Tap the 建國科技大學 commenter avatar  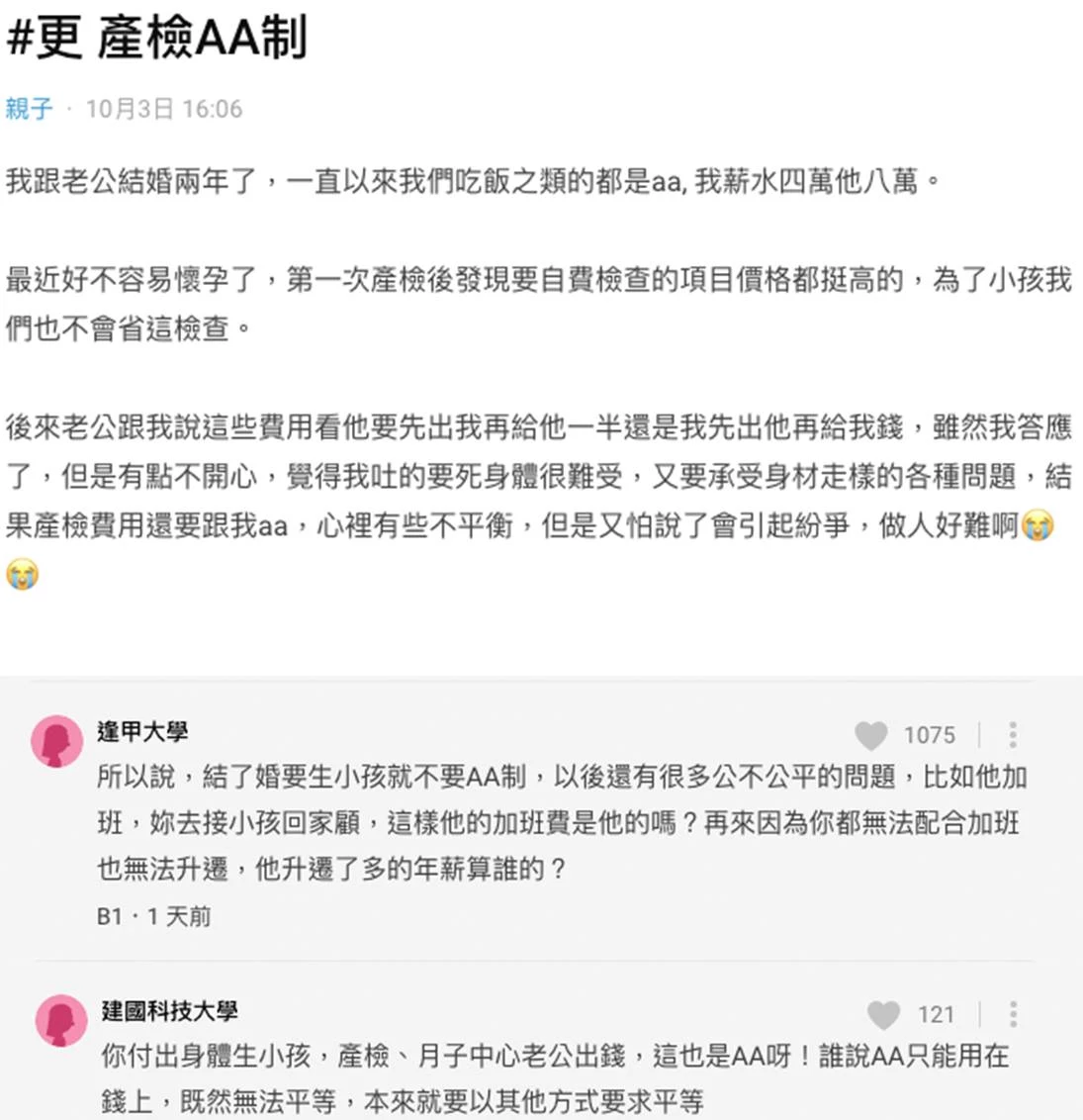61,1021
